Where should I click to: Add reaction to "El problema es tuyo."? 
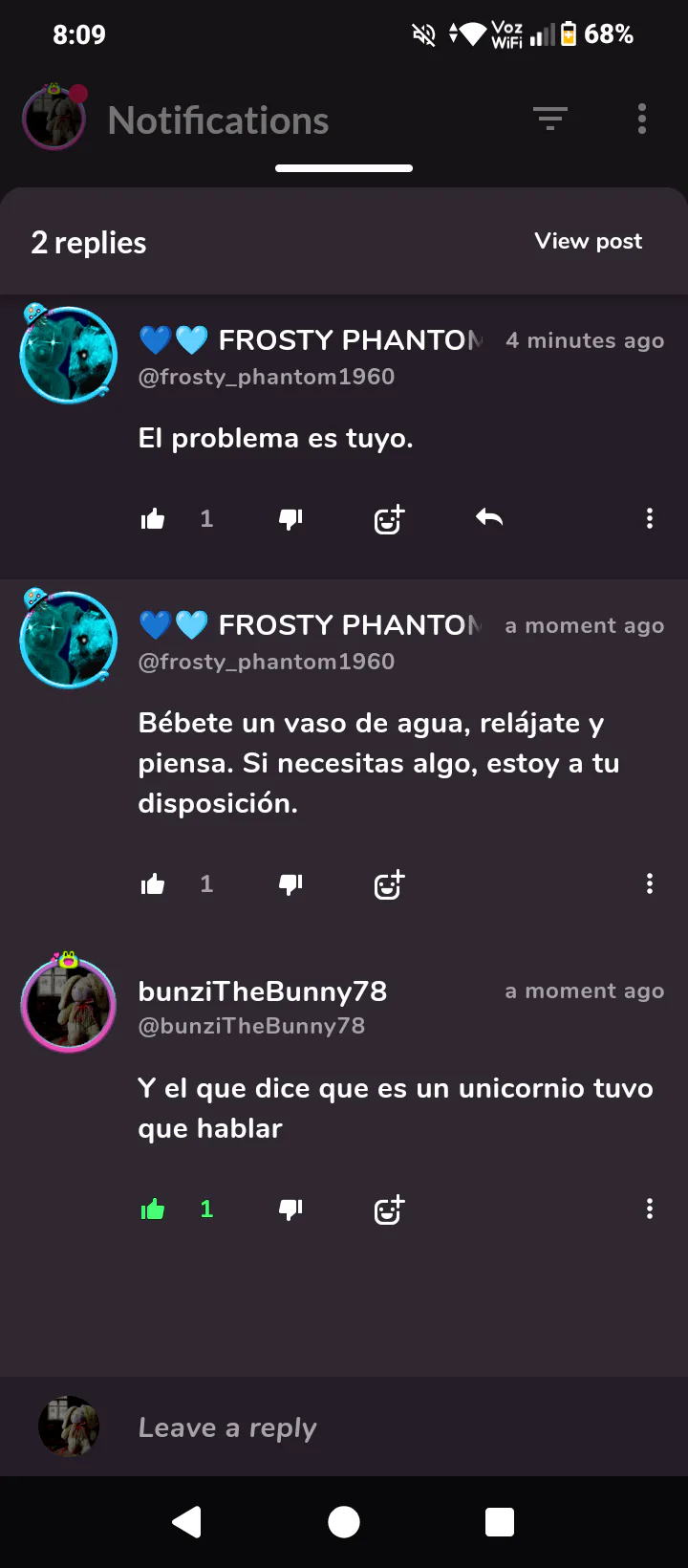pyautogui.click(x=389, y=519)
